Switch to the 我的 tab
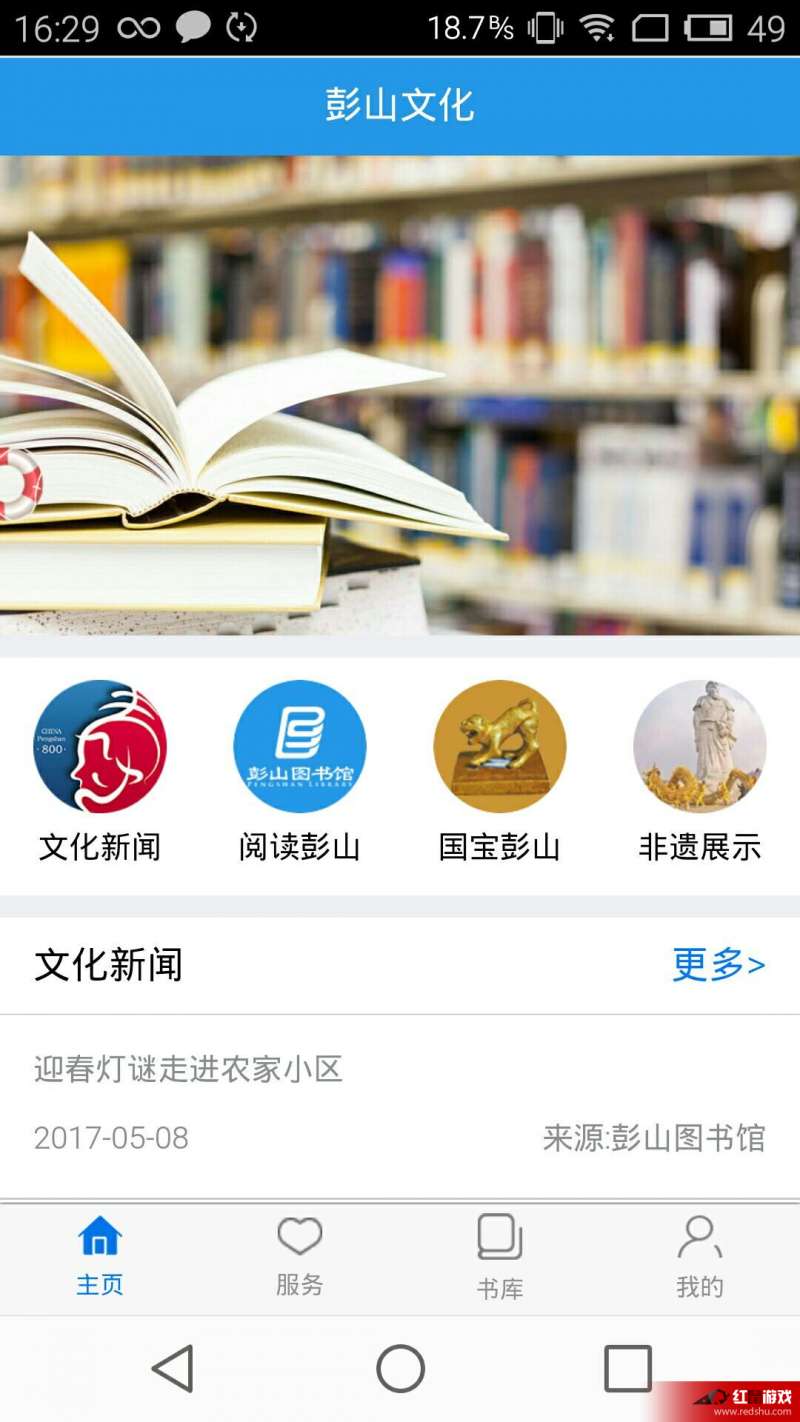Image resolution: width=800 pixels, height=1422 pixels. tap(700, 1257)
